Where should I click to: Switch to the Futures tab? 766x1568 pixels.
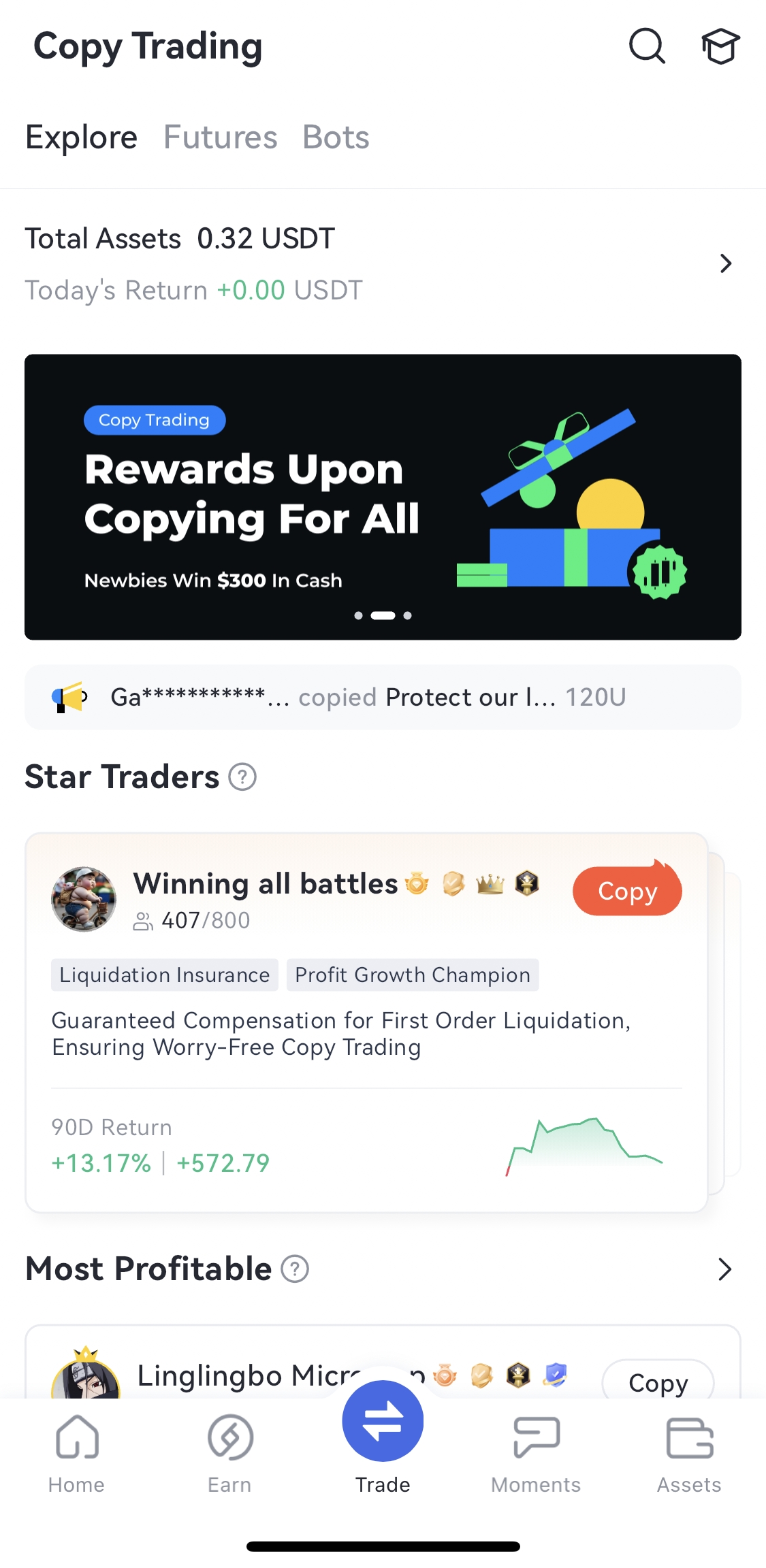(x=220, y=137)
